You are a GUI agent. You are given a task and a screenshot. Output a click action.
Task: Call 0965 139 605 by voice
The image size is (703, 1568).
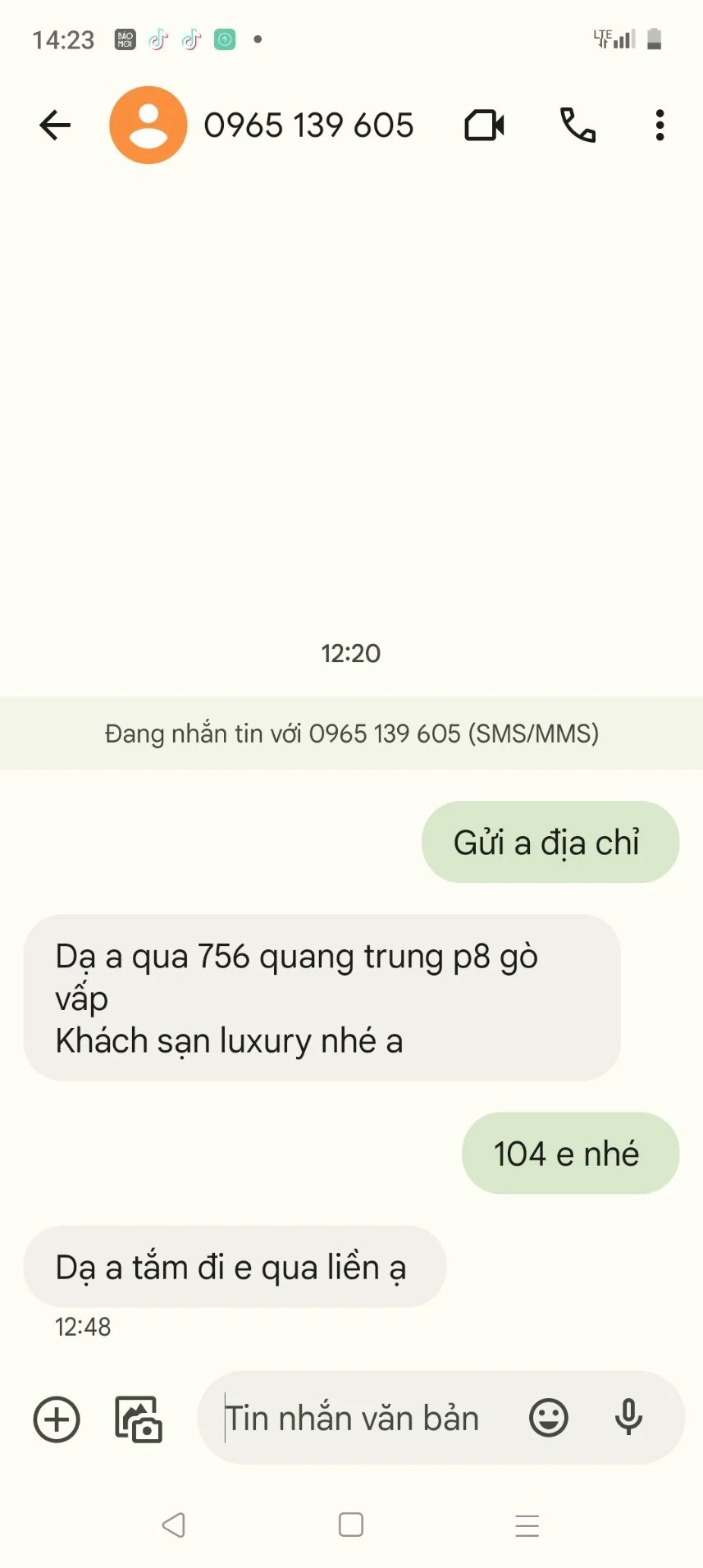point(577,126)
